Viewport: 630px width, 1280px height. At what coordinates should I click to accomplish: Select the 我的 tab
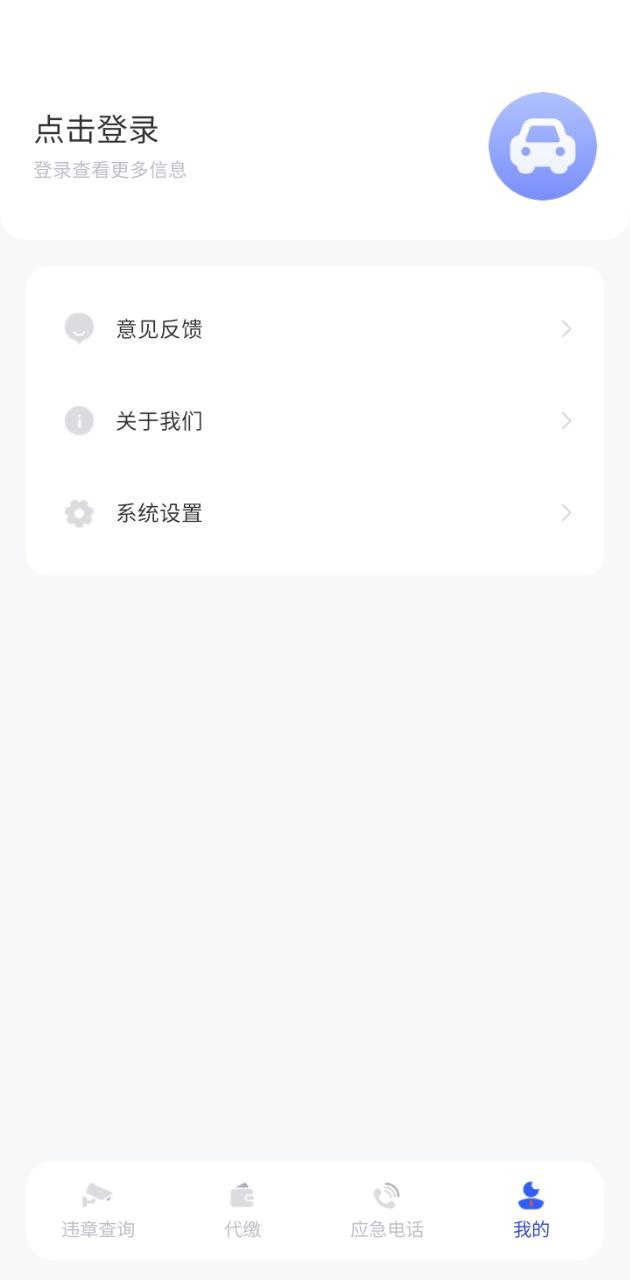point(532,1210)
